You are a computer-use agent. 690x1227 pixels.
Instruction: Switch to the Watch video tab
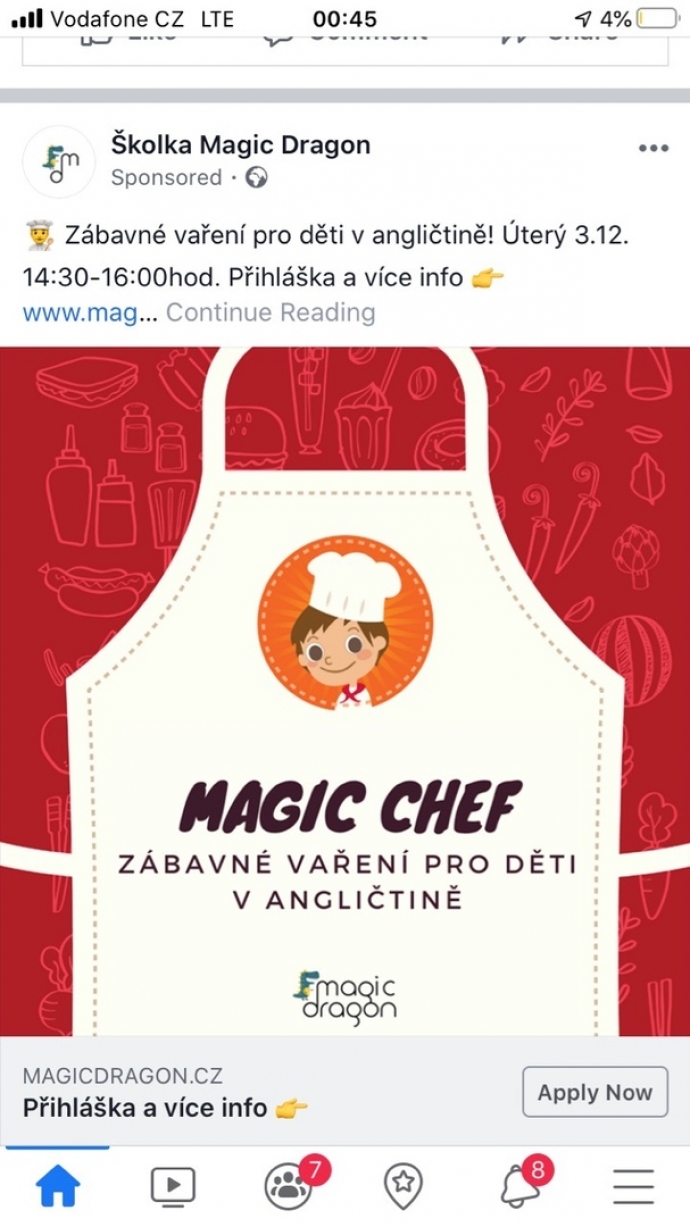click(173, 1186)
